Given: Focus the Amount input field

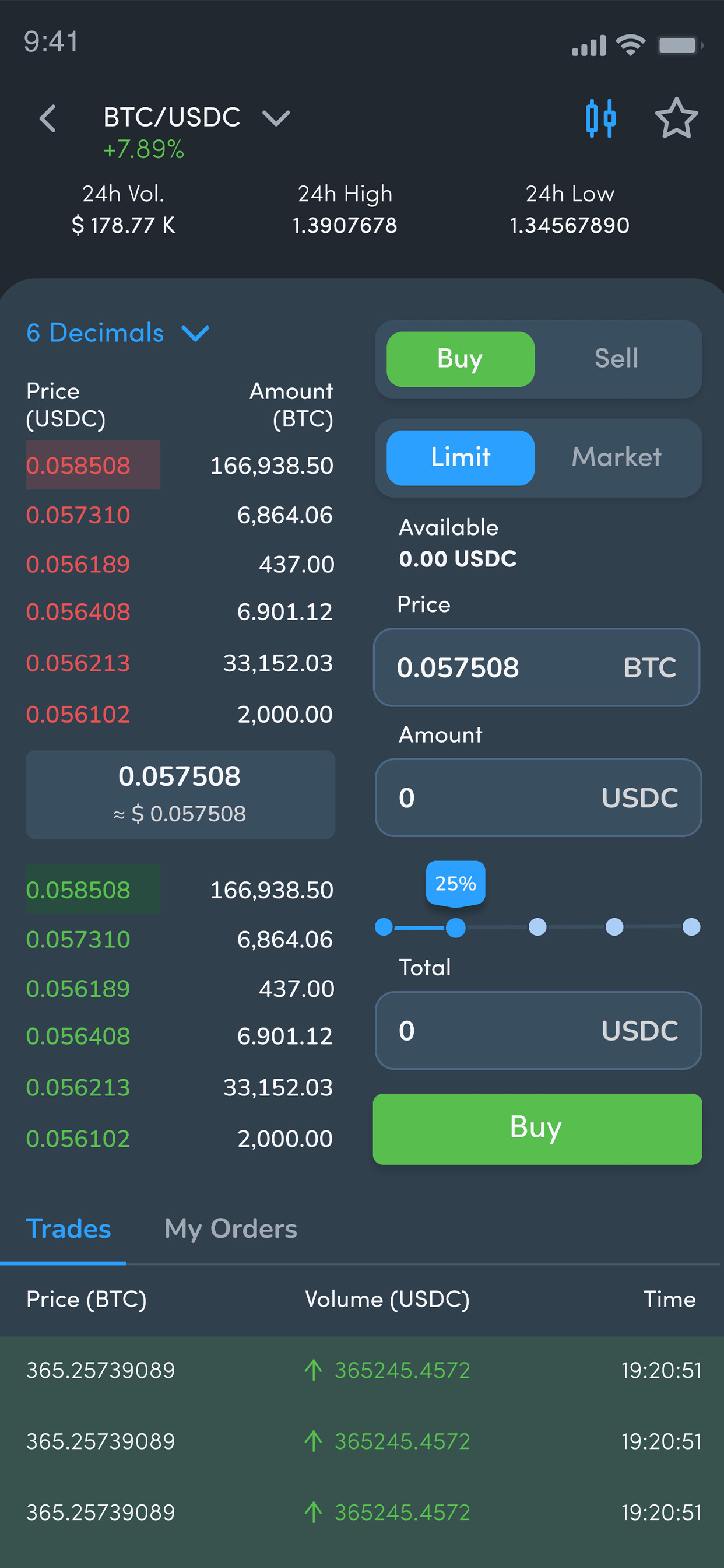Looking at the screenshot, I should pos(539,797).
